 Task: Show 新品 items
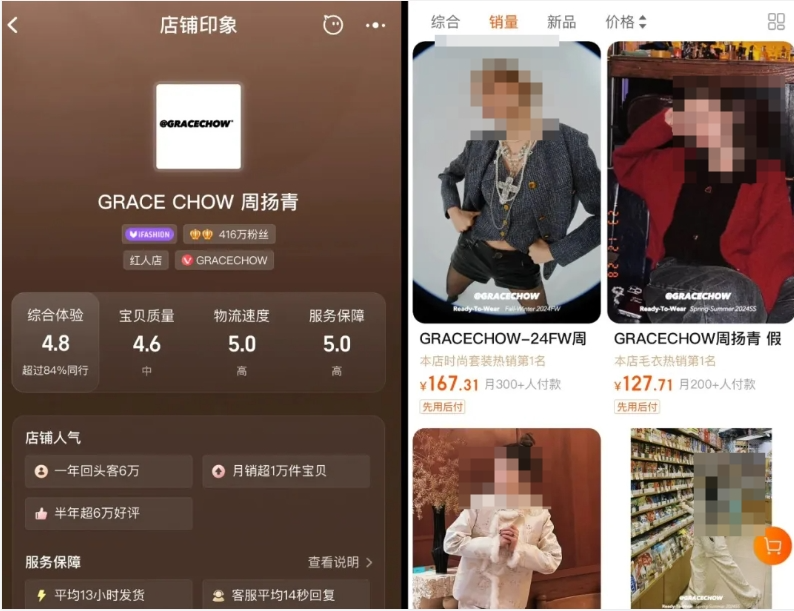pyautogui.click(x=561, y=21)
